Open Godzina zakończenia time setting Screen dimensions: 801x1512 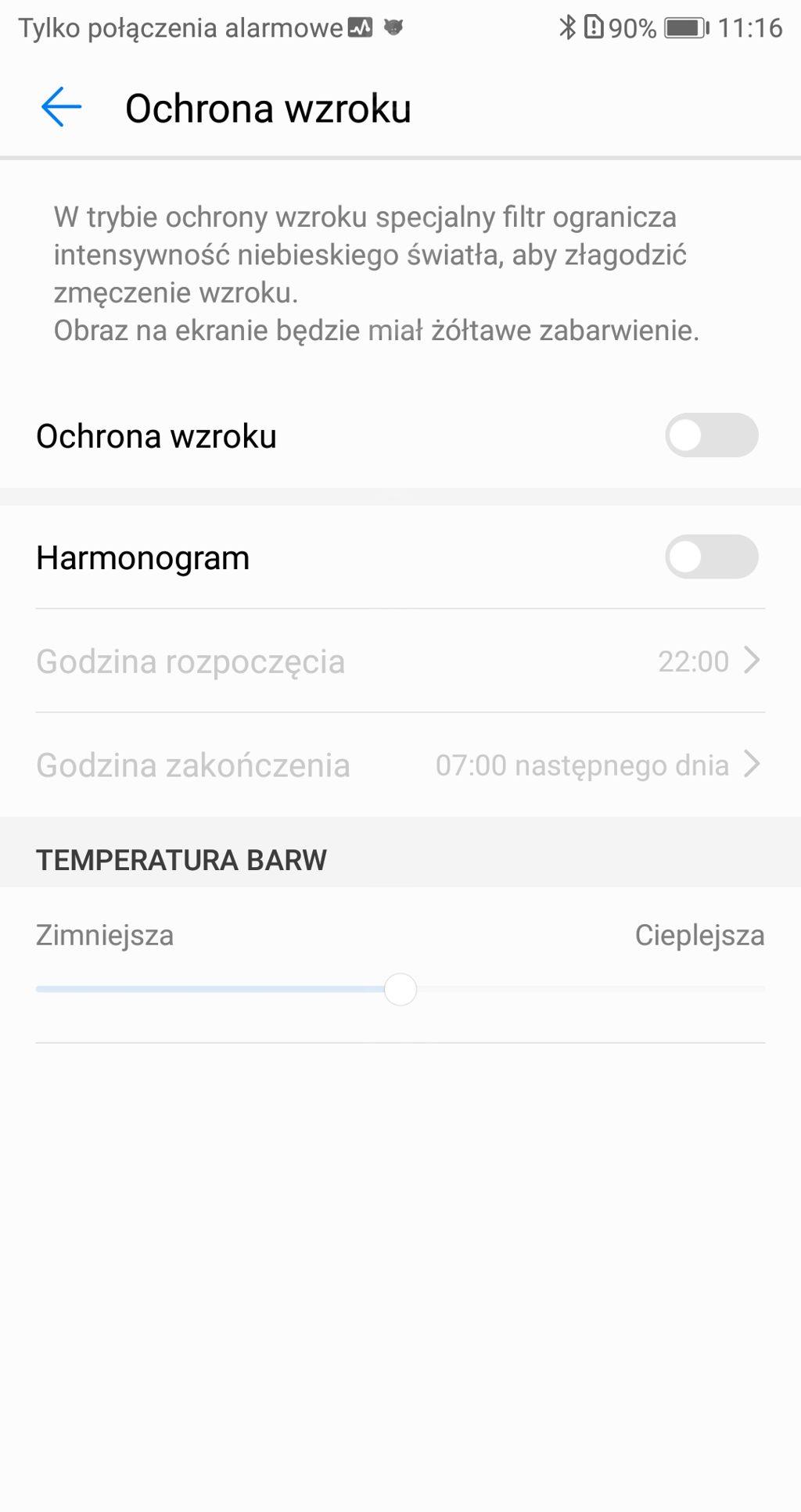(400, 765)
